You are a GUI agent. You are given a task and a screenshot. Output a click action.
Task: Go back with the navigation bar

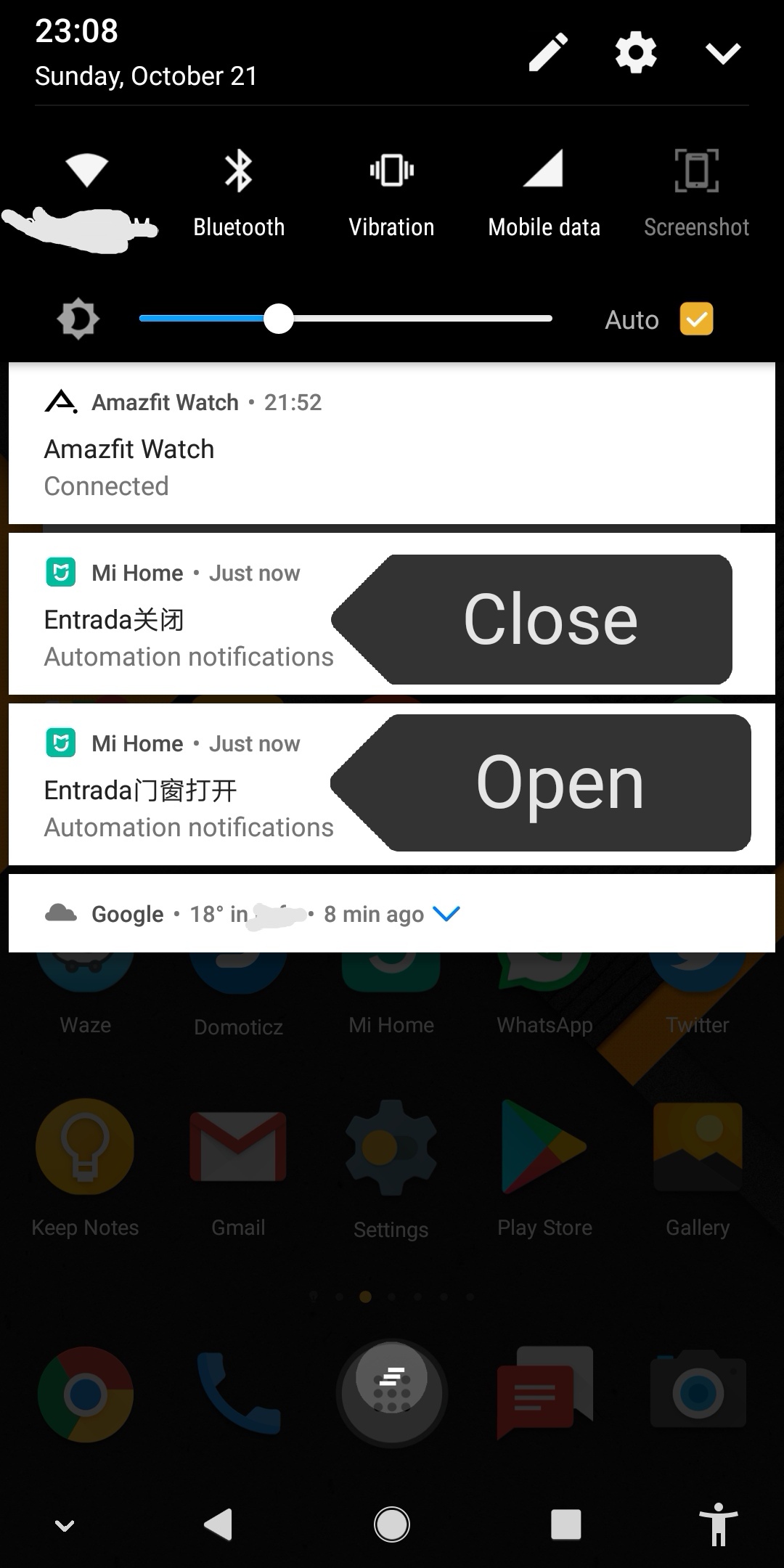click(x=218, y=1524)
